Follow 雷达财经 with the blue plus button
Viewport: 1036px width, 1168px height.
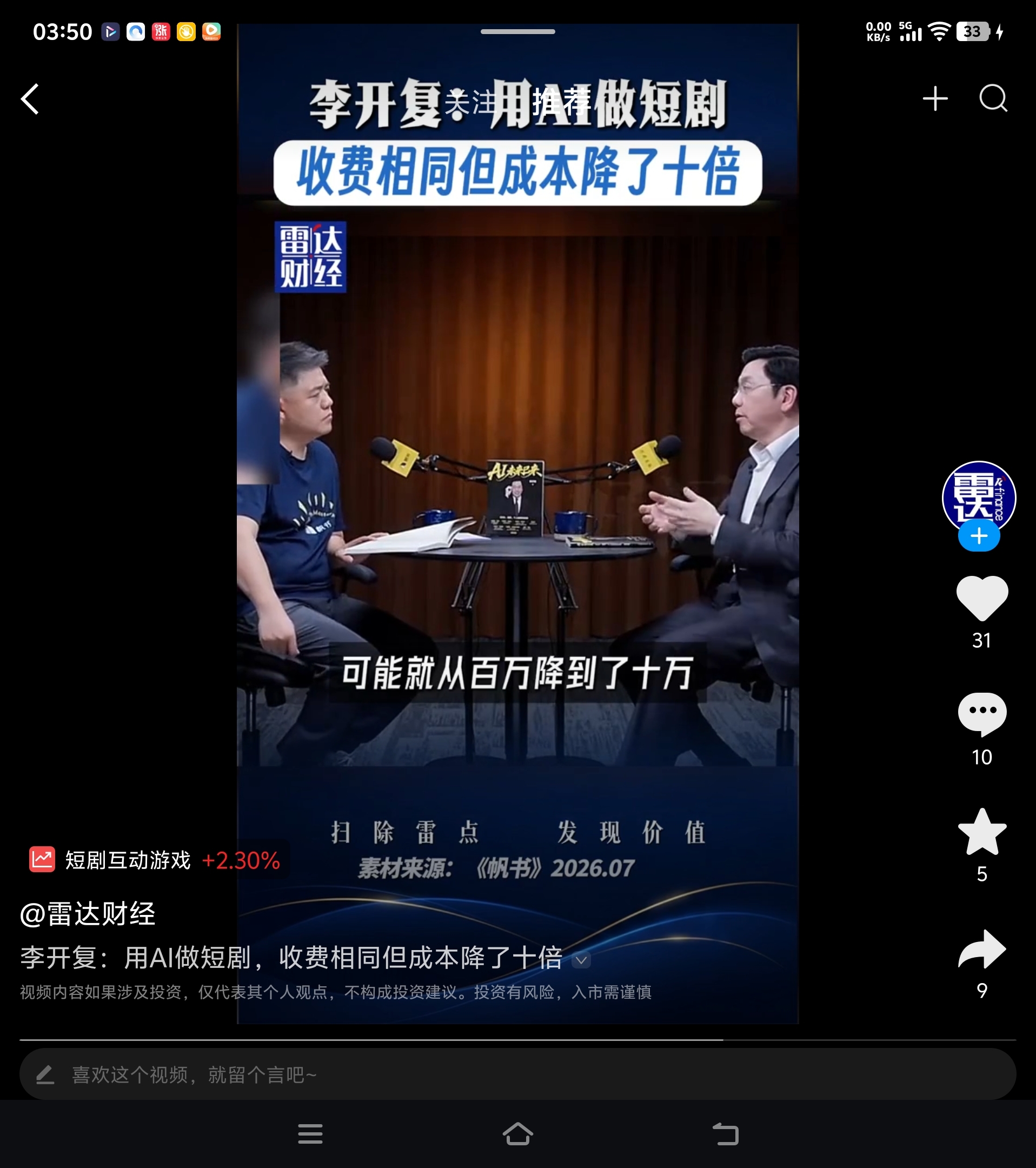(979, 536)
